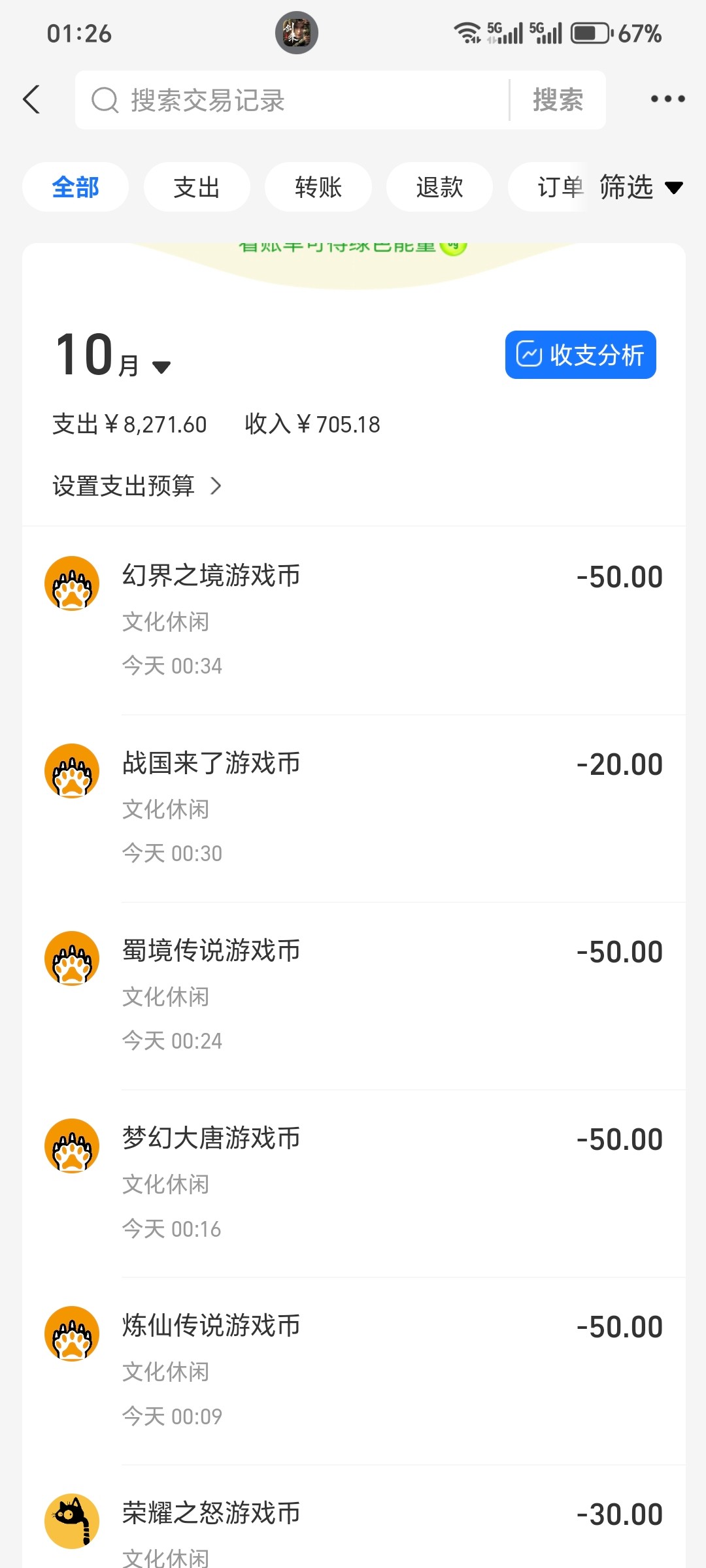Viewport: 706px width, 1568px height.
Task: Tap the 搜索 button
Action: click(558, 100)
